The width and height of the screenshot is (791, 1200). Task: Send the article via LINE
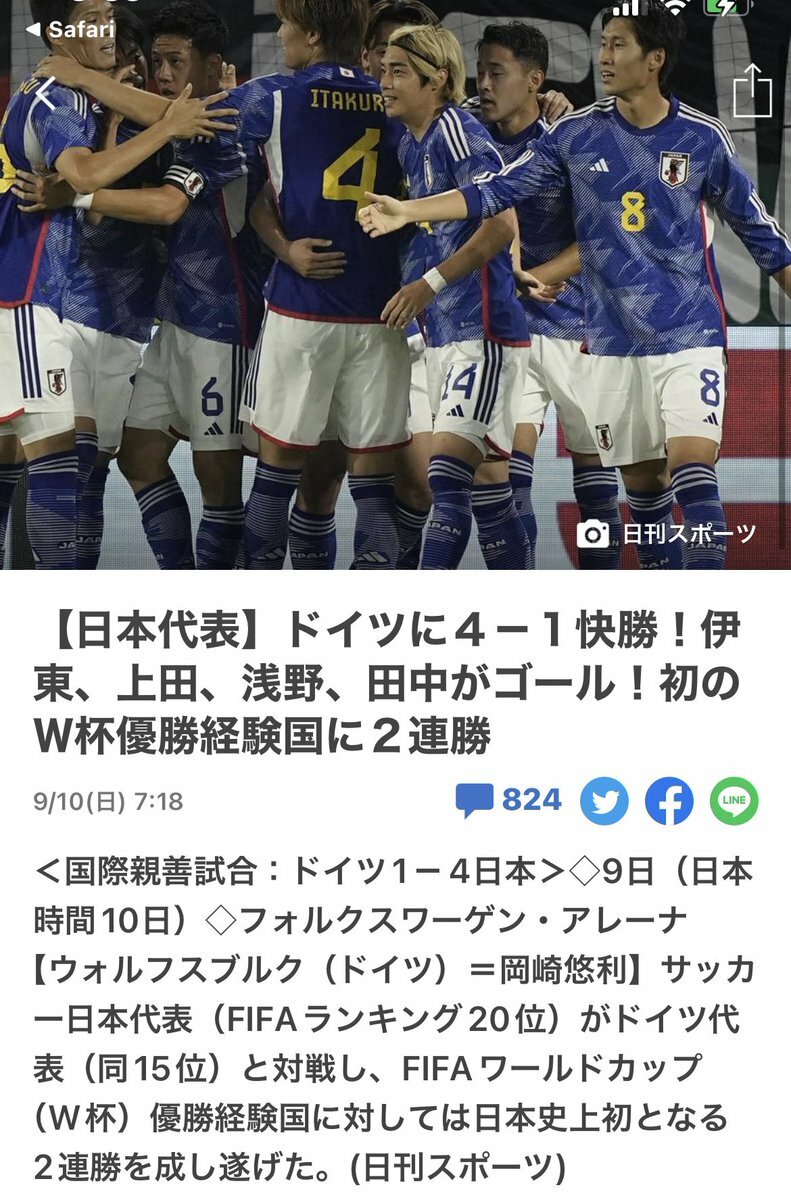coord(734,801)
